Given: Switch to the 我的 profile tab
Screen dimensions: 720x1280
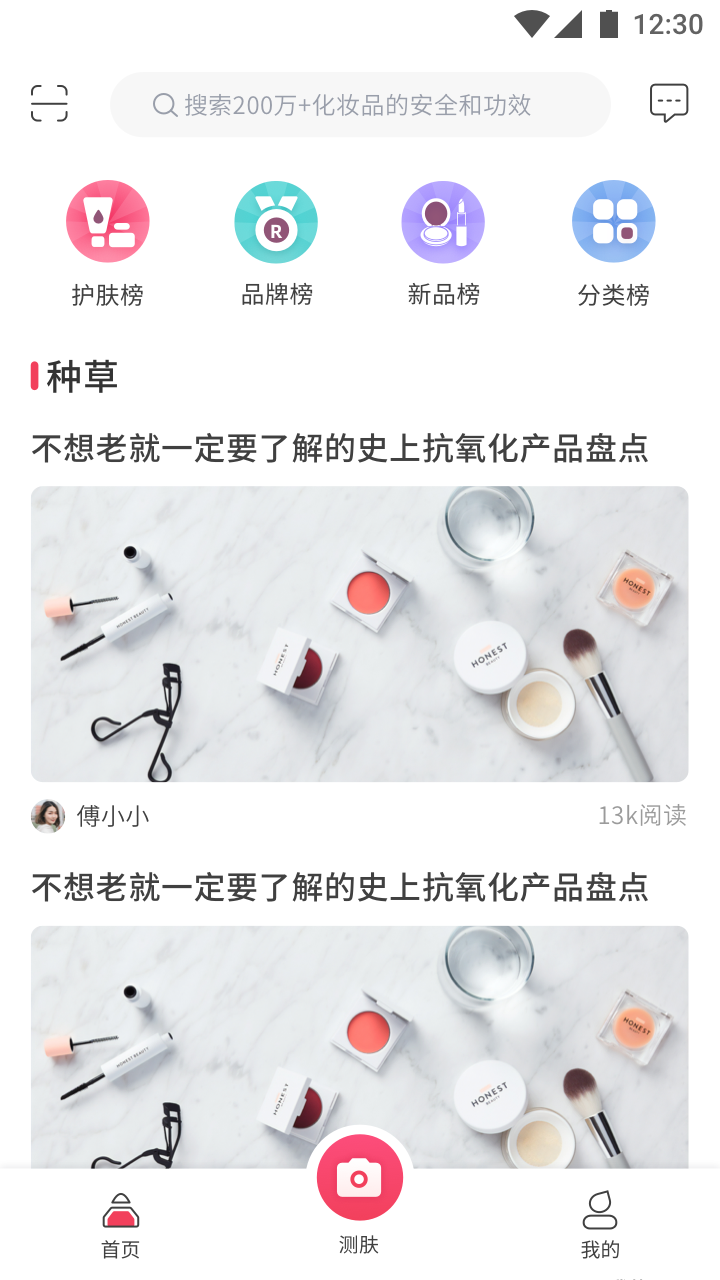Looking at the screenshot, I should click(598, 1225).
